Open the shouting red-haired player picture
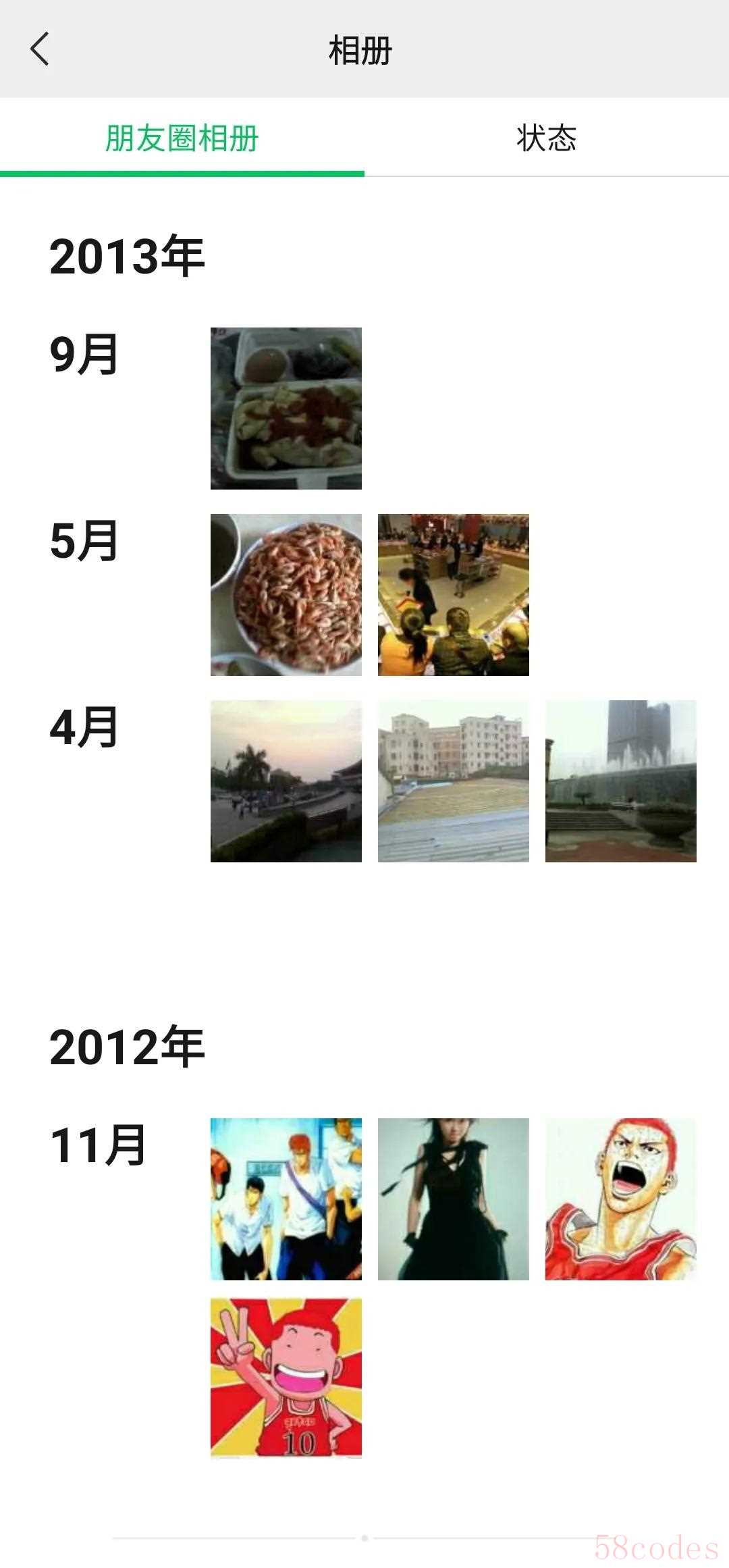The width and height of the screenshot is (729, 1568). click(620, 1199)
